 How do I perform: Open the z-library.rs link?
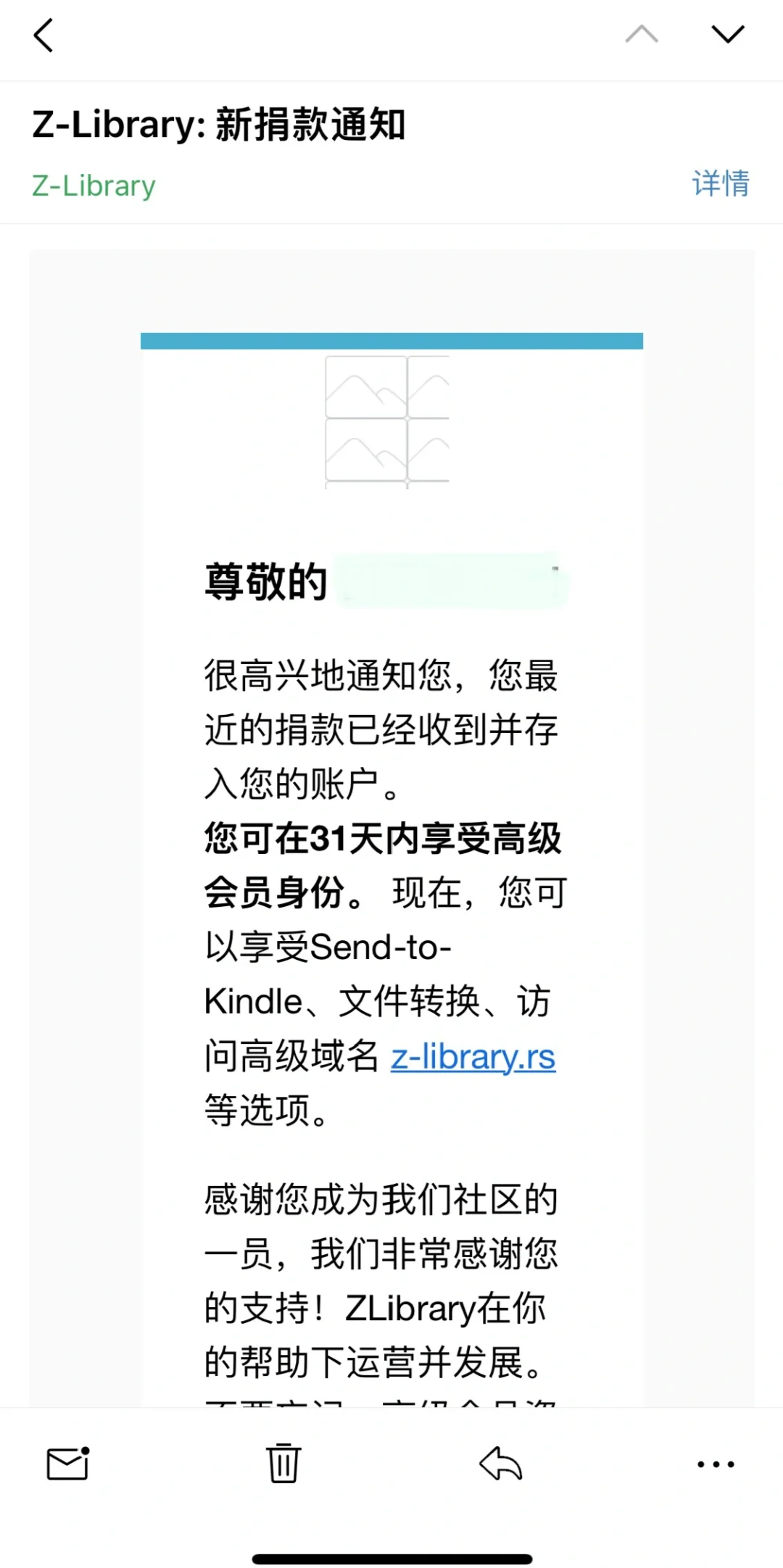473,1056
